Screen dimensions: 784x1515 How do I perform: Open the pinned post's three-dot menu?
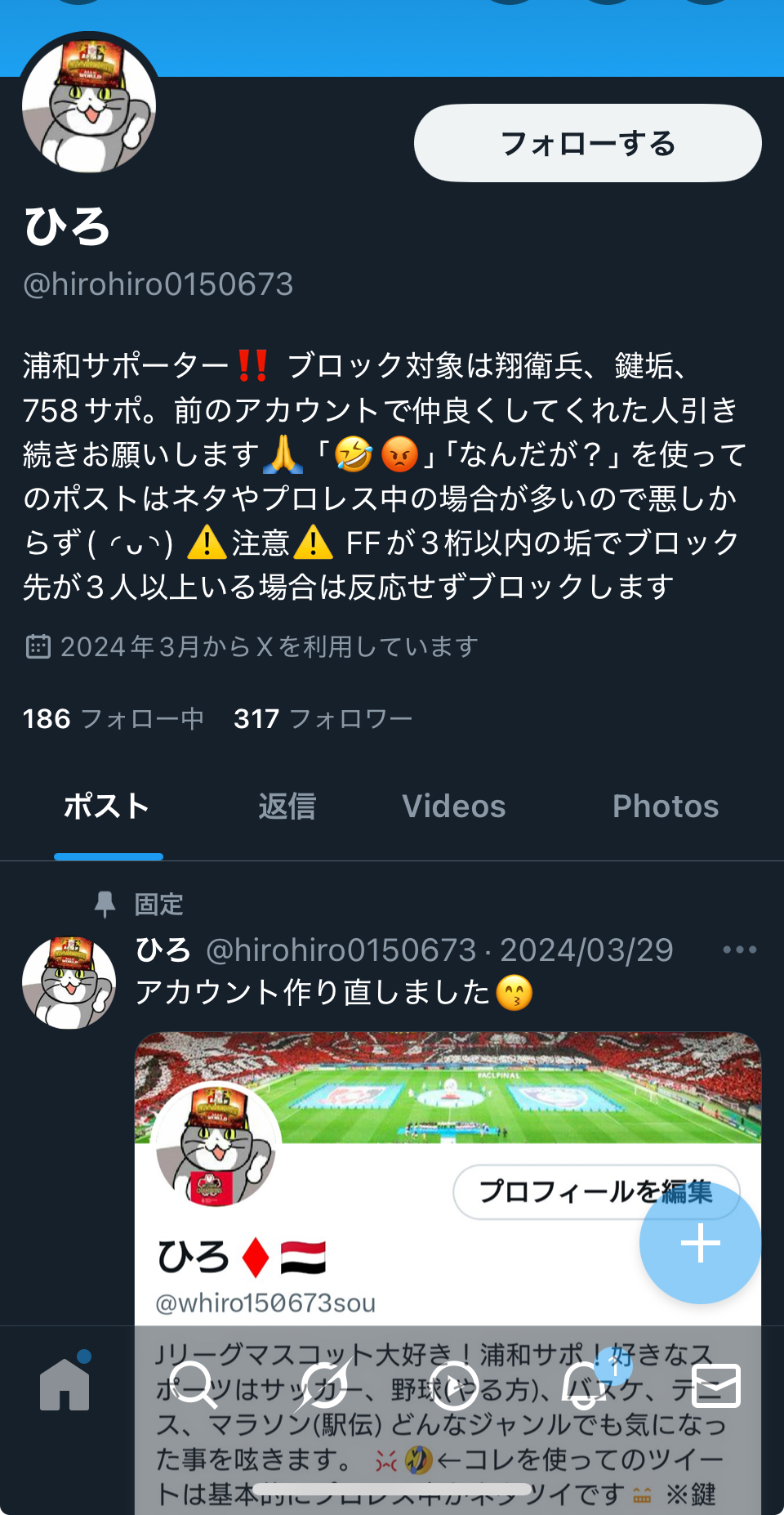pos(739,950)
